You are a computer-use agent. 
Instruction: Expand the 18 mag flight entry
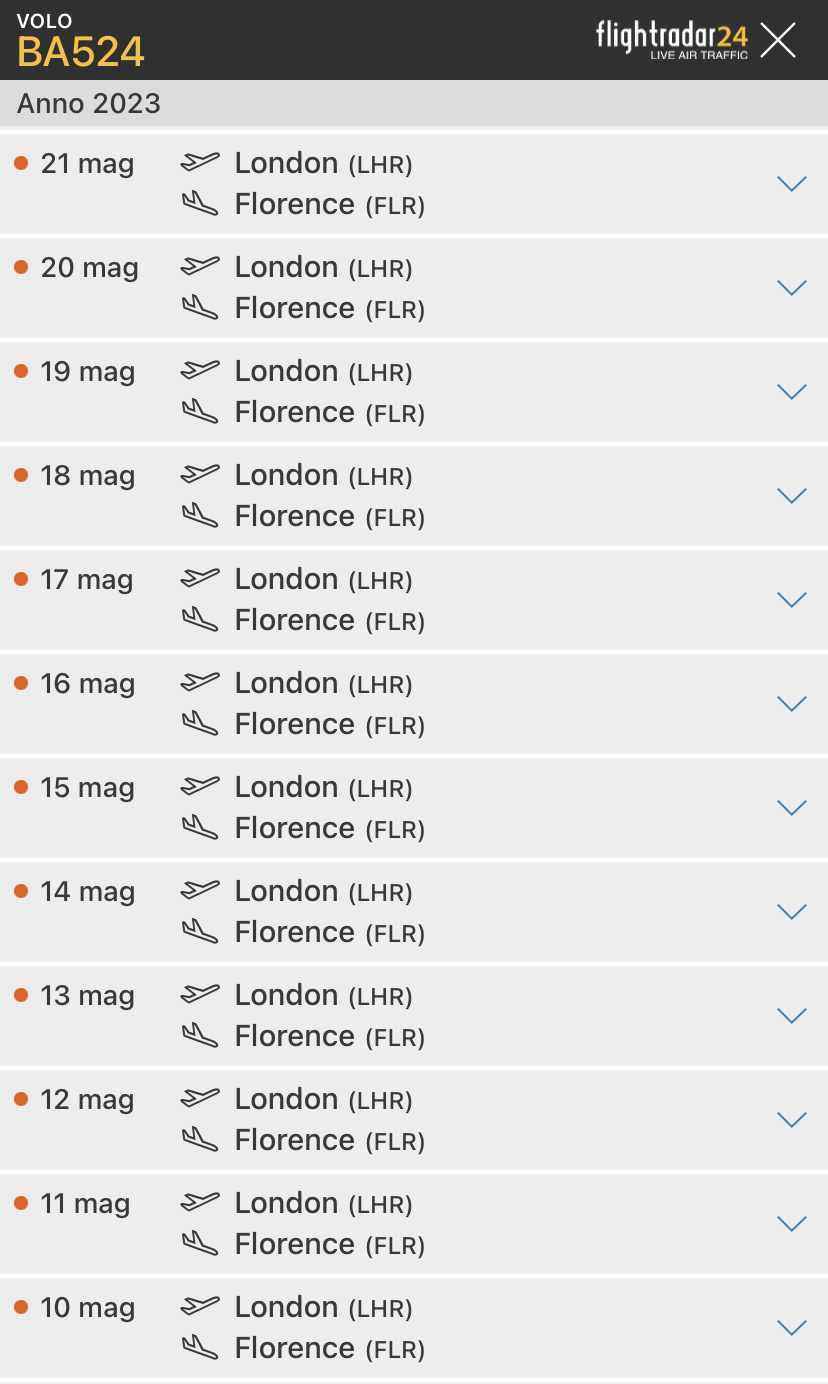click(x=791, y=496)
